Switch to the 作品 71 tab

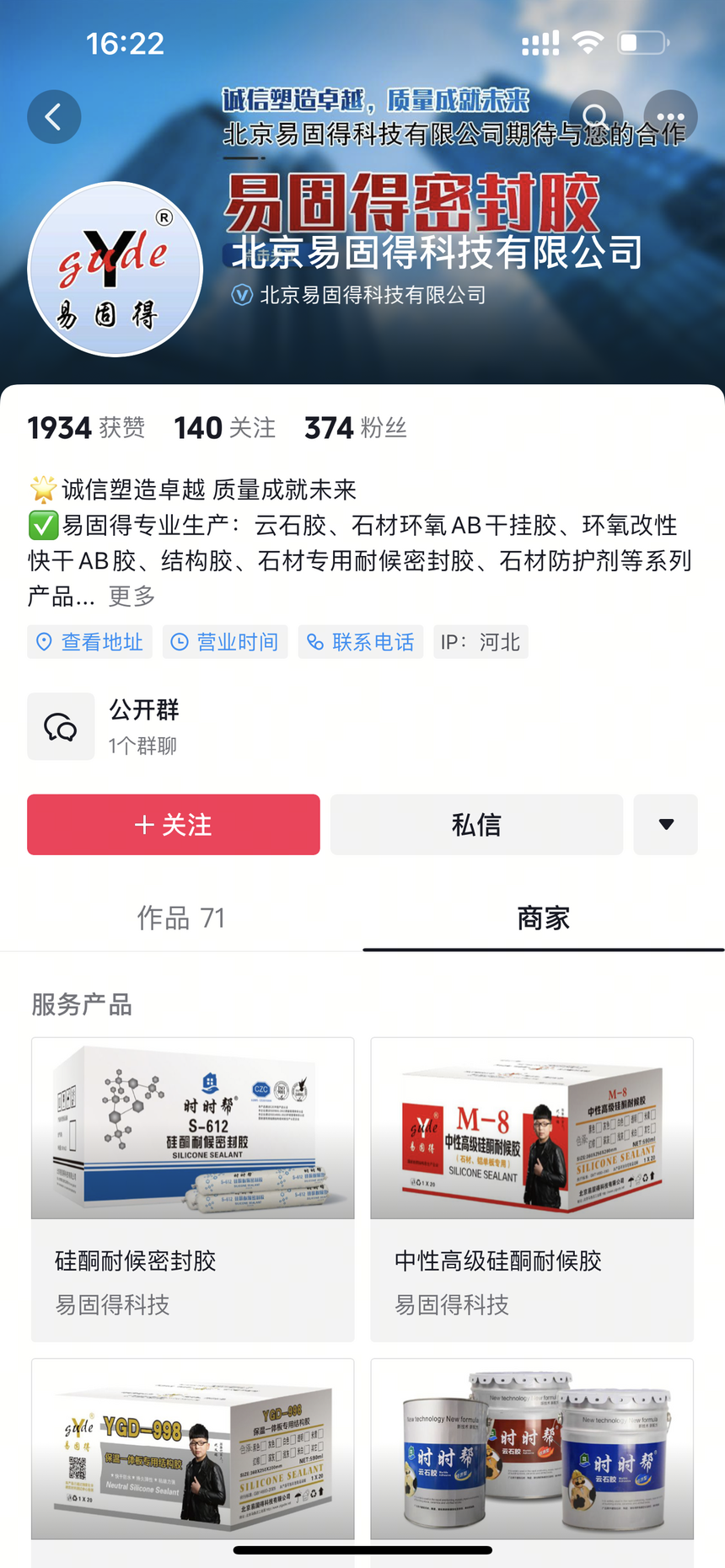click(181, 918)
